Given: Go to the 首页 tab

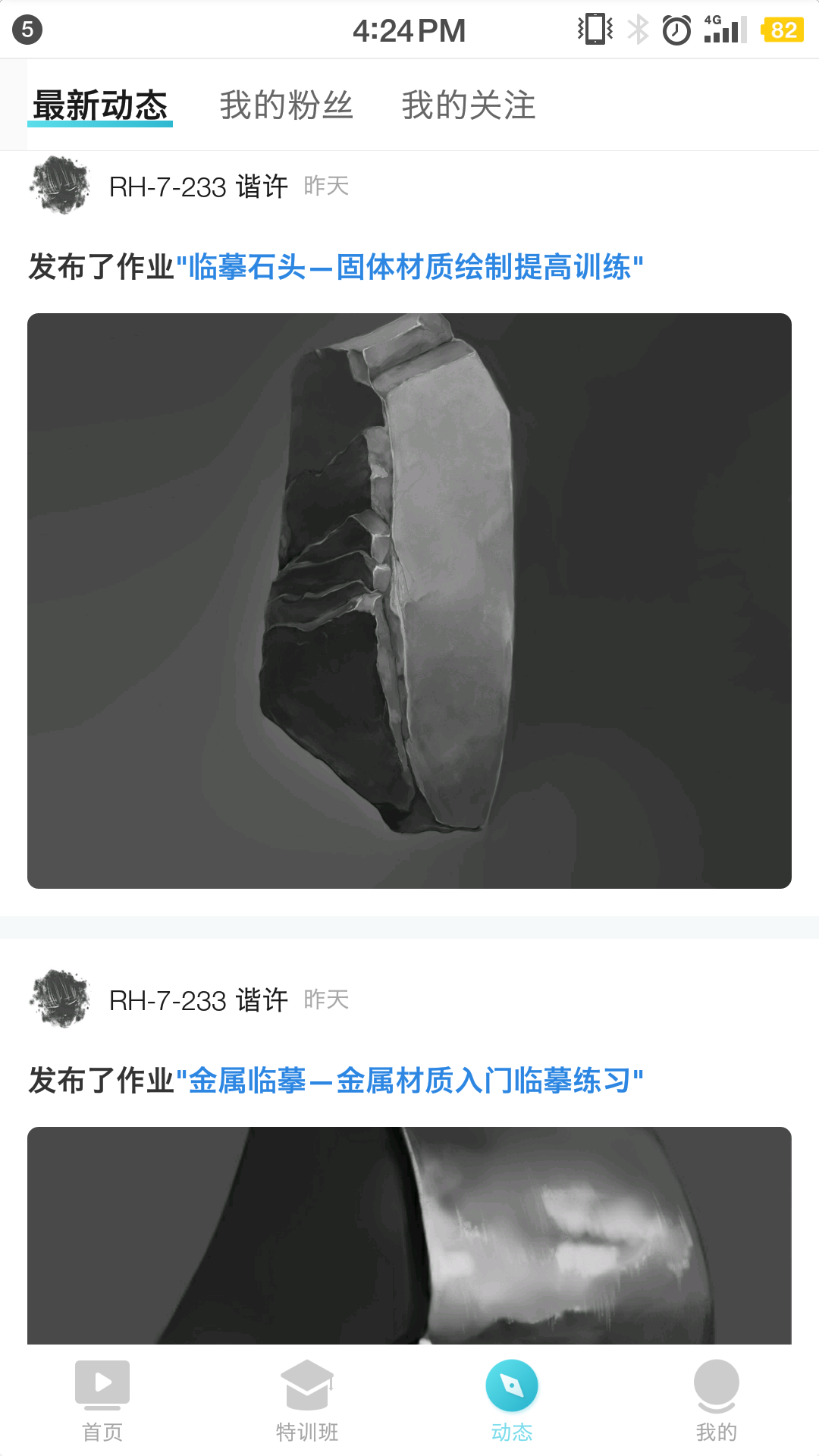Looking at the screenshot, I should pos(102,1400).
